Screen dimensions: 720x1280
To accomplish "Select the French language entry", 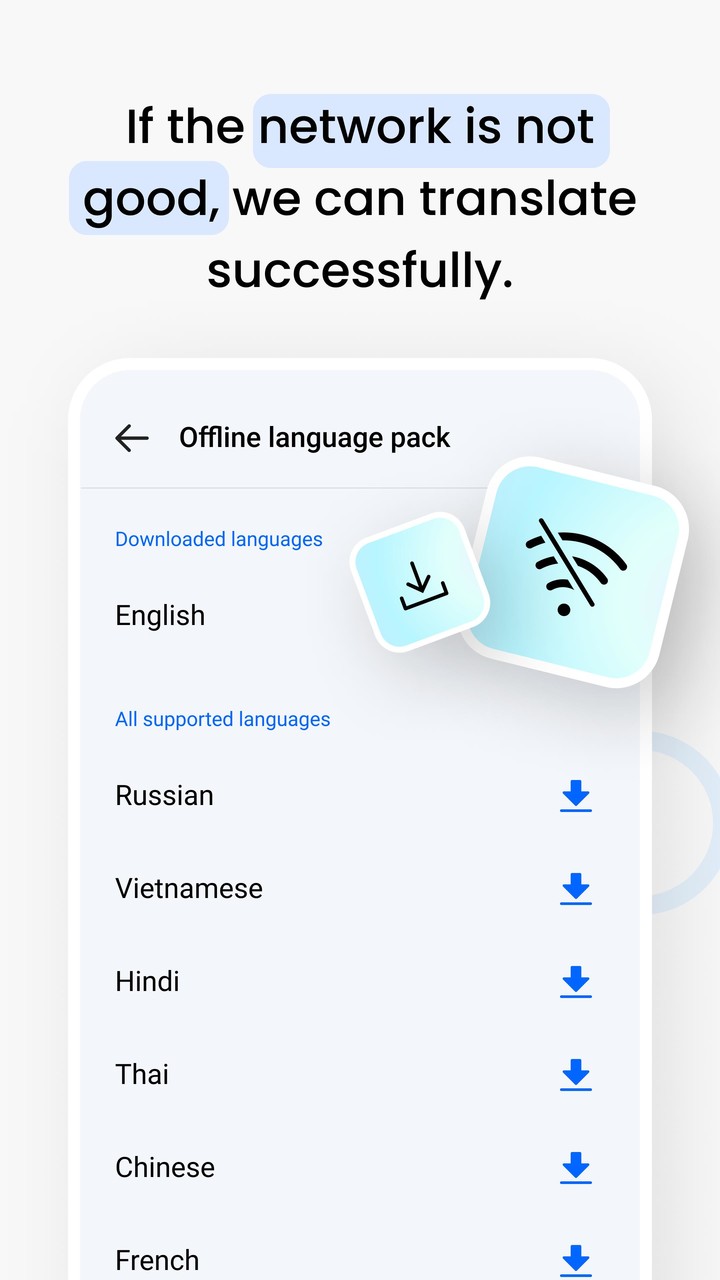I will click(x=157, y=1258).
